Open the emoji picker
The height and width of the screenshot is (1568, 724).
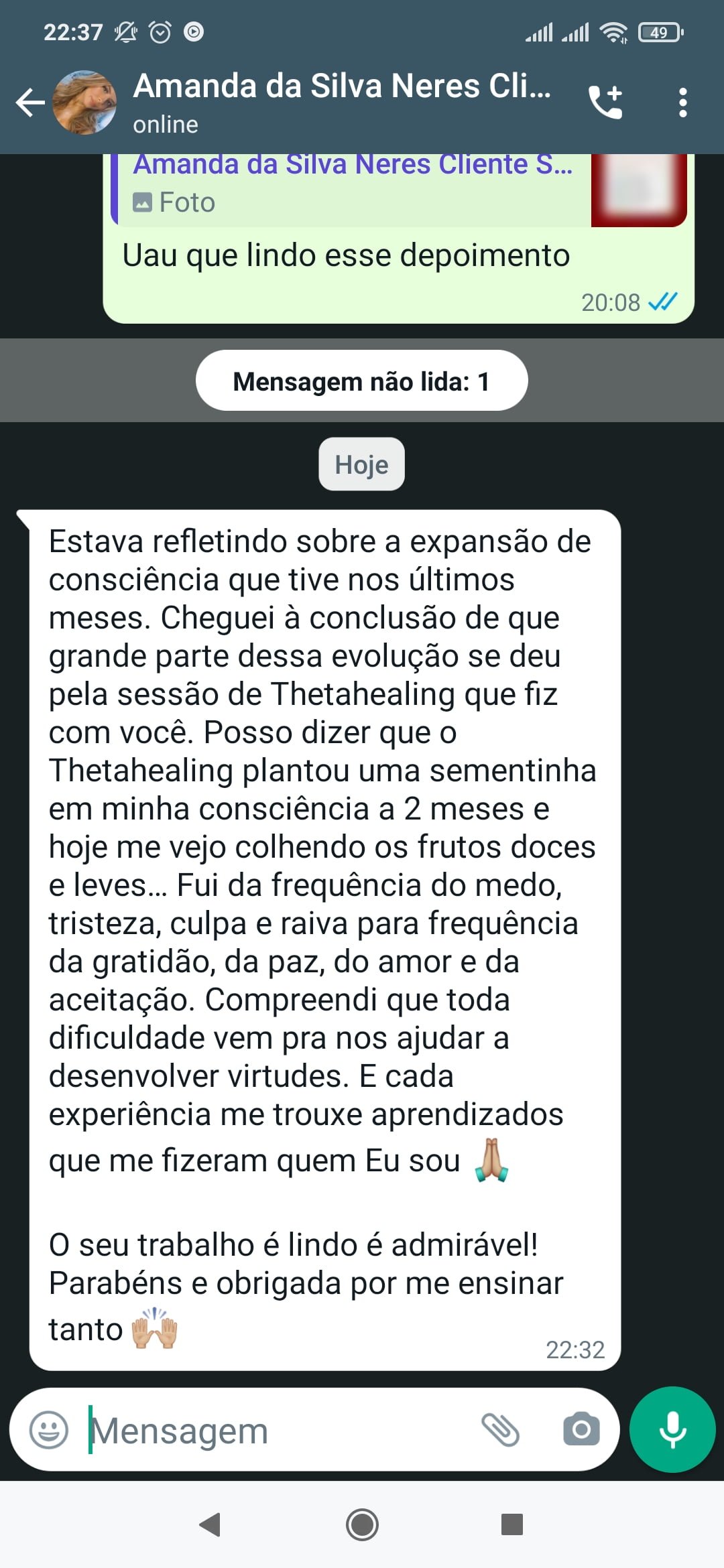click(x=49, y=1430)
